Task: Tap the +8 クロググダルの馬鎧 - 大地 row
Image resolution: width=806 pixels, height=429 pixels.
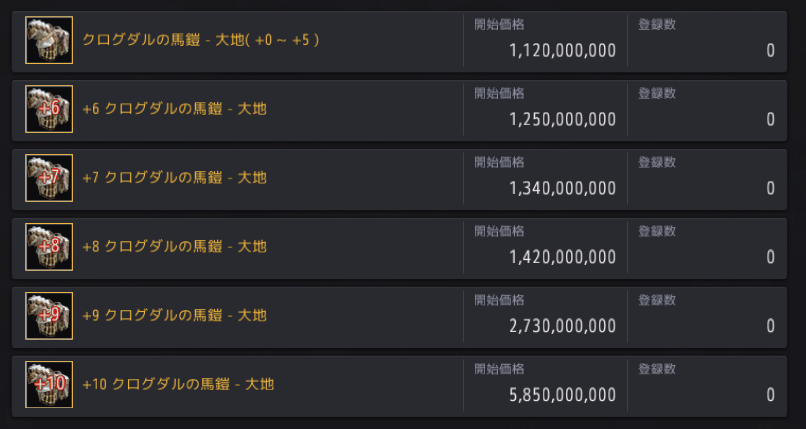Action: tap(175, 247)
